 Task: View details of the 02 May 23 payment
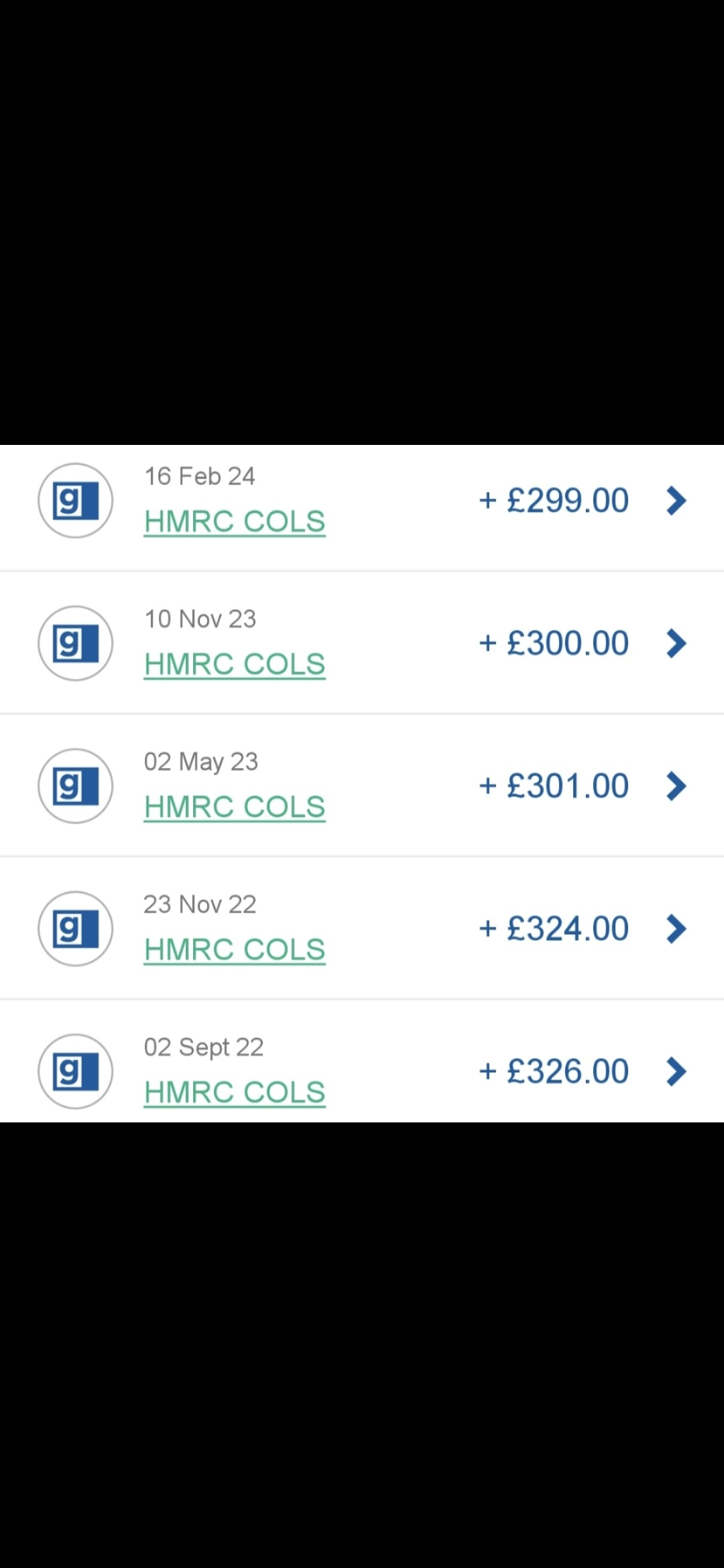(x=362, y=785)
